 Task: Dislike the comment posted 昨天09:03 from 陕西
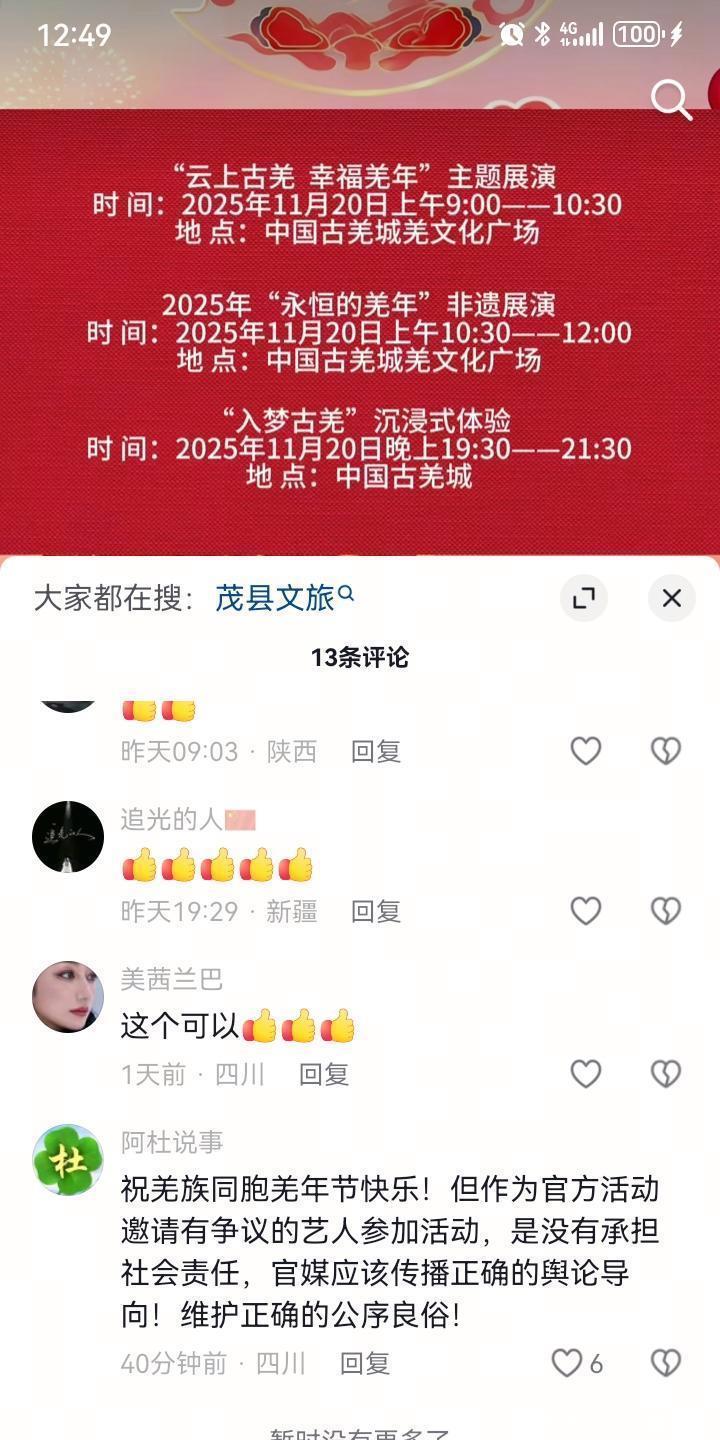click(x=666, y=751)
